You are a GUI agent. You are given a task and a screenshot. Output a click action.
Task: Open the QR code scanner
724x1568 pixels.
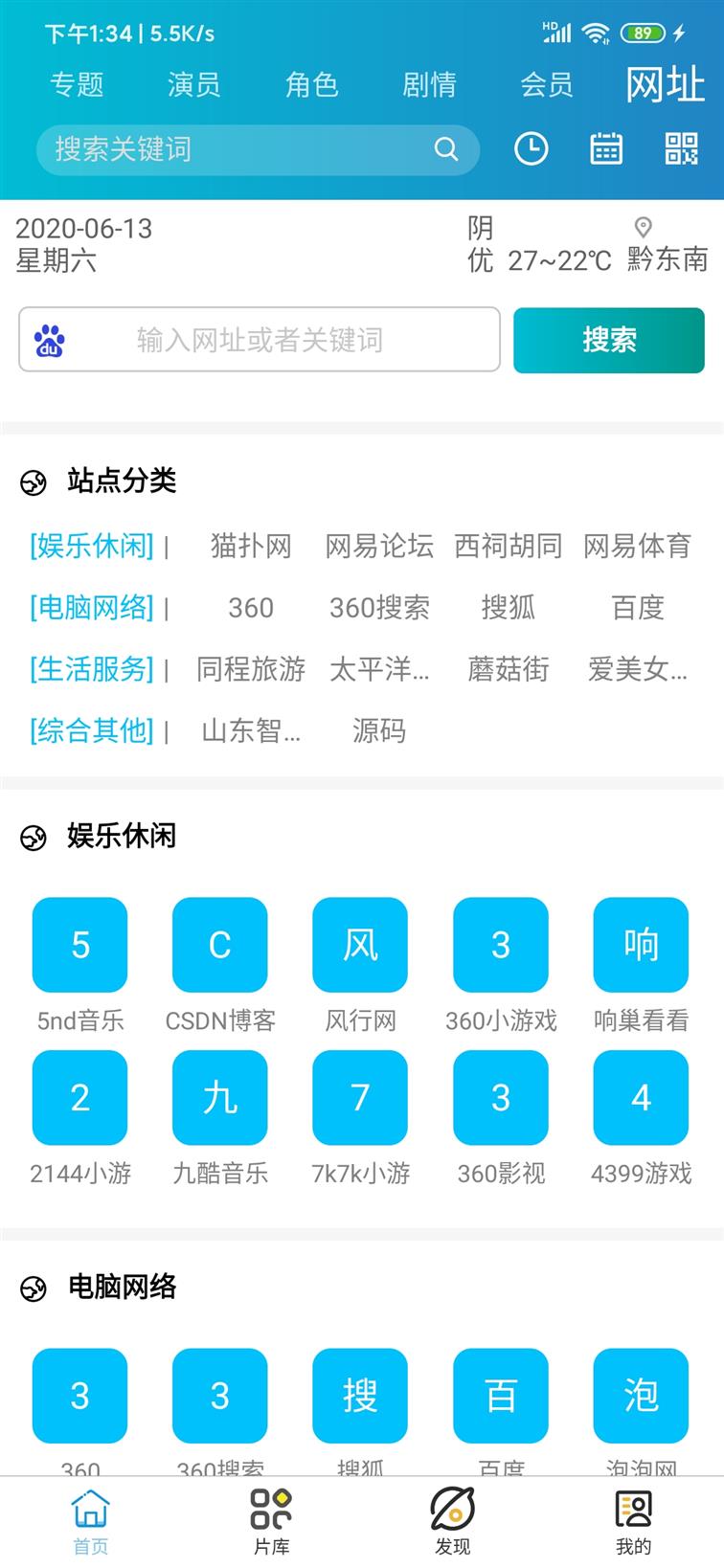point(682,149)
